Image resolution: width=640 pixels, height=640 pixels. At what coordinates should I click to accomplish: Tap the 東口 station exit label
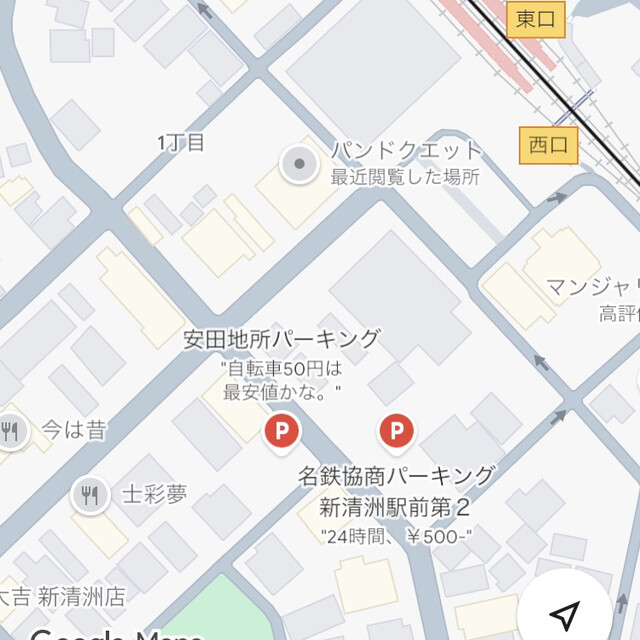(x=536, y=18)
